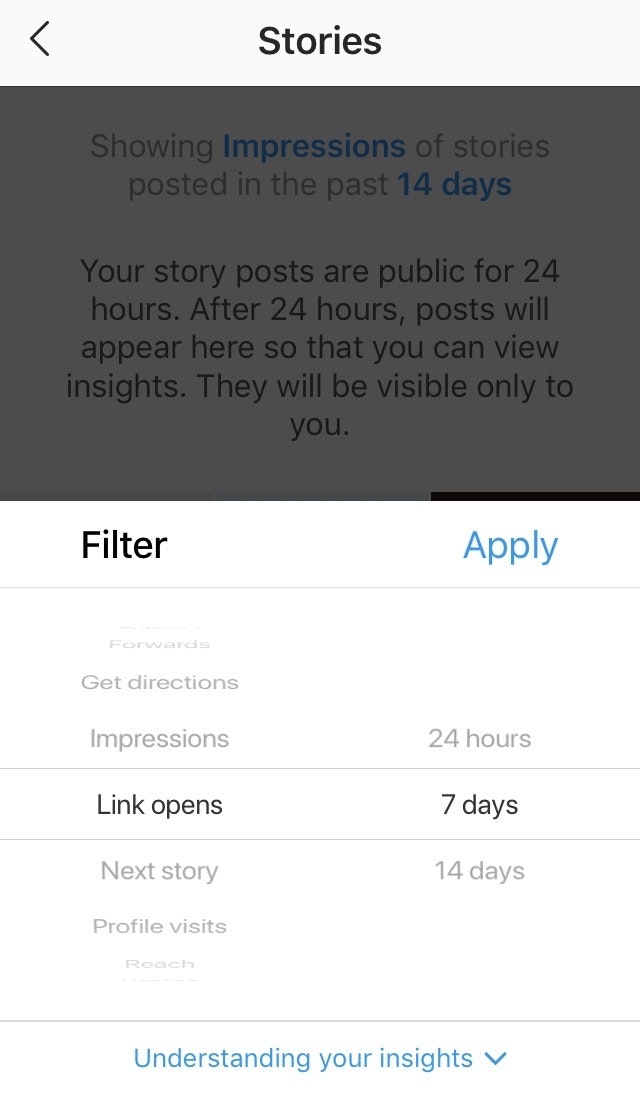Expand Understanding your insights

[320, 1058]
